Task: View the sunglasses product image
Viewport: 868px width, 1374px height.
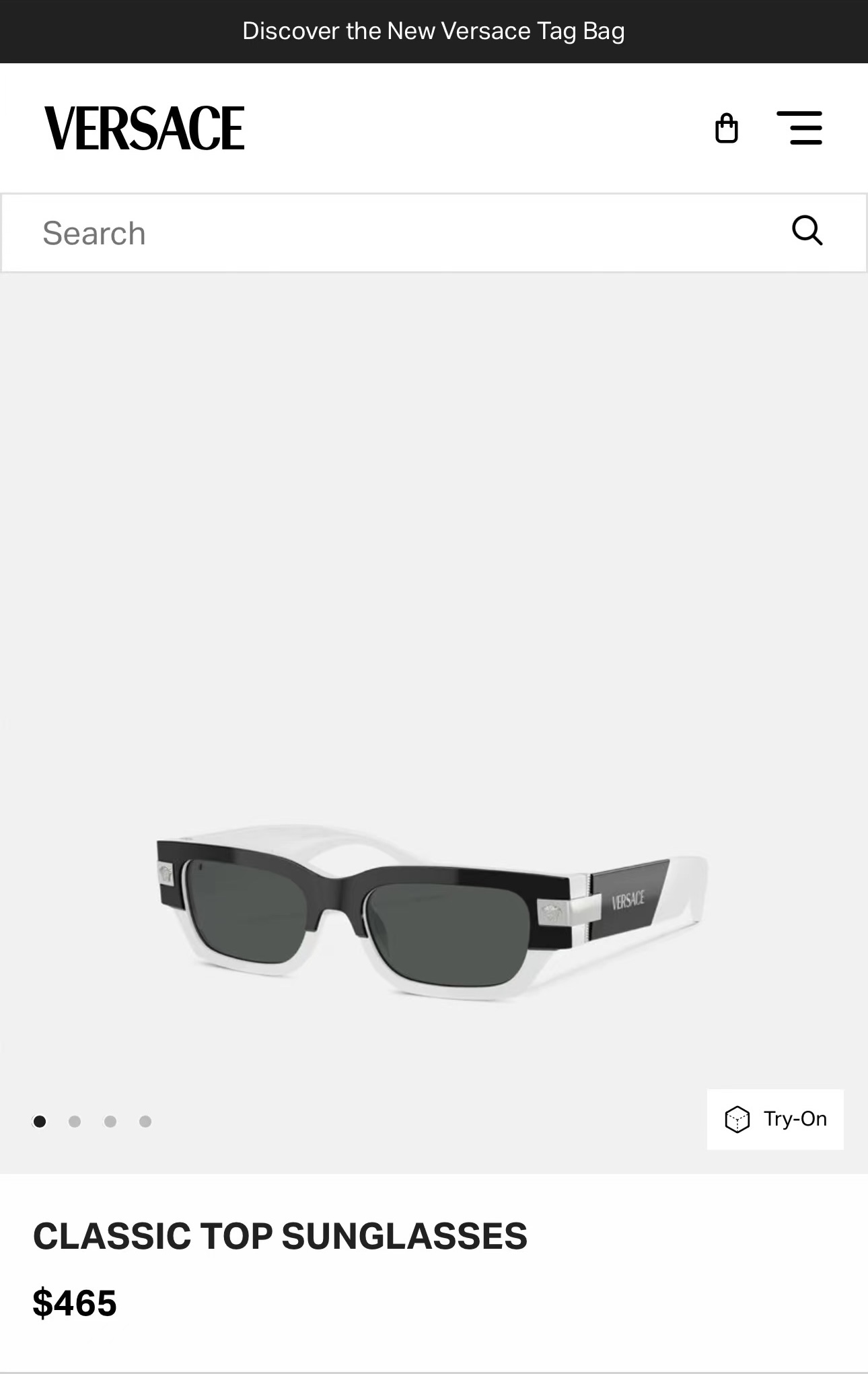Action: 432,912
